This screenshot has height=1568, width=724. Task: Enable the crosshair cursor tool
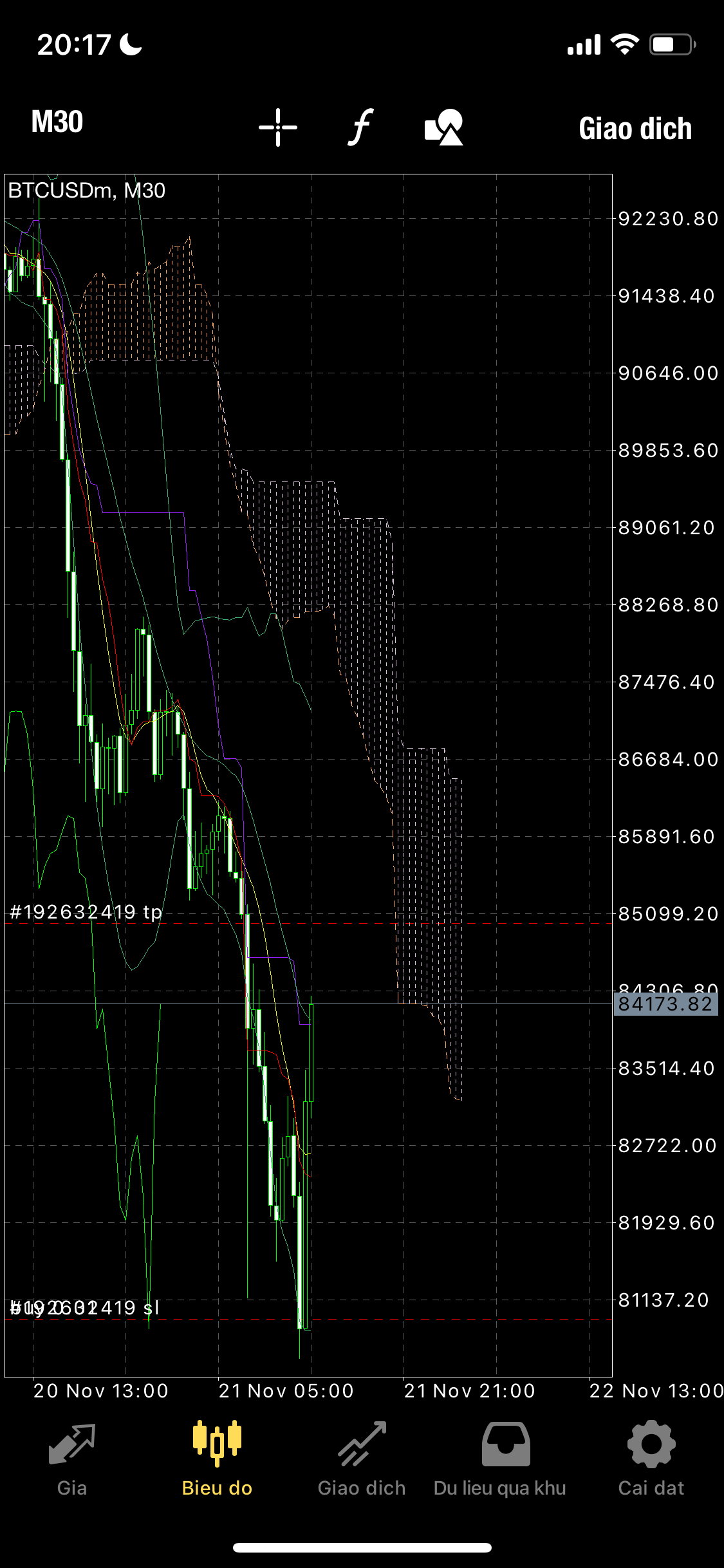(278, 127)
